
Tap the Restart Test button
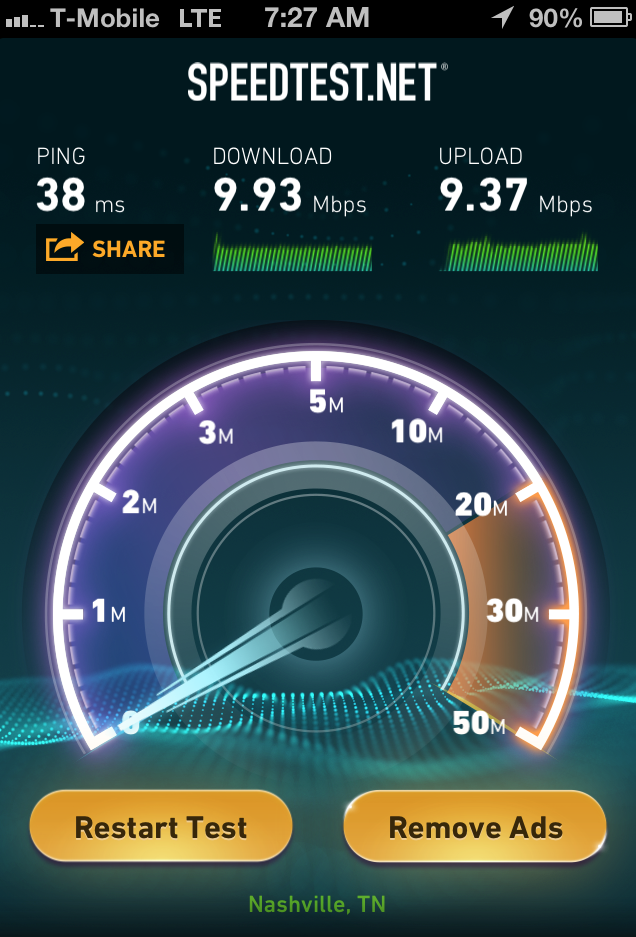[161, 827]
